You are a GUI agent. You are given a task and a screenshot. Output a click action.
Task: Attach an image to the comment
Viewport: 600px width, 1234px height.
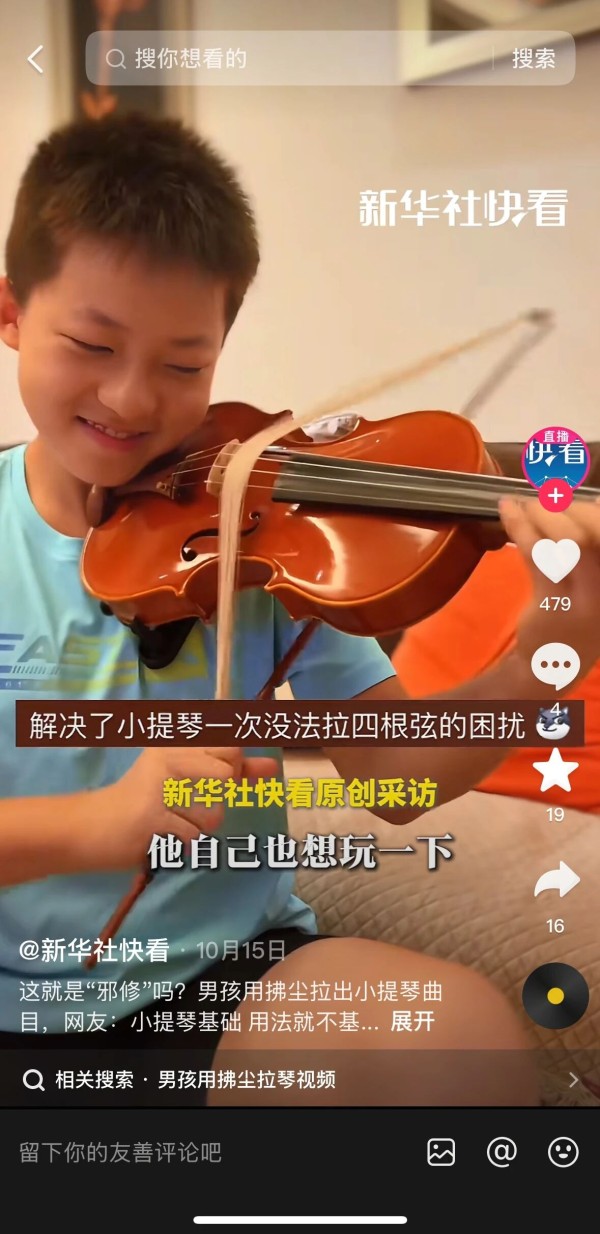(x=441, y=1152)
